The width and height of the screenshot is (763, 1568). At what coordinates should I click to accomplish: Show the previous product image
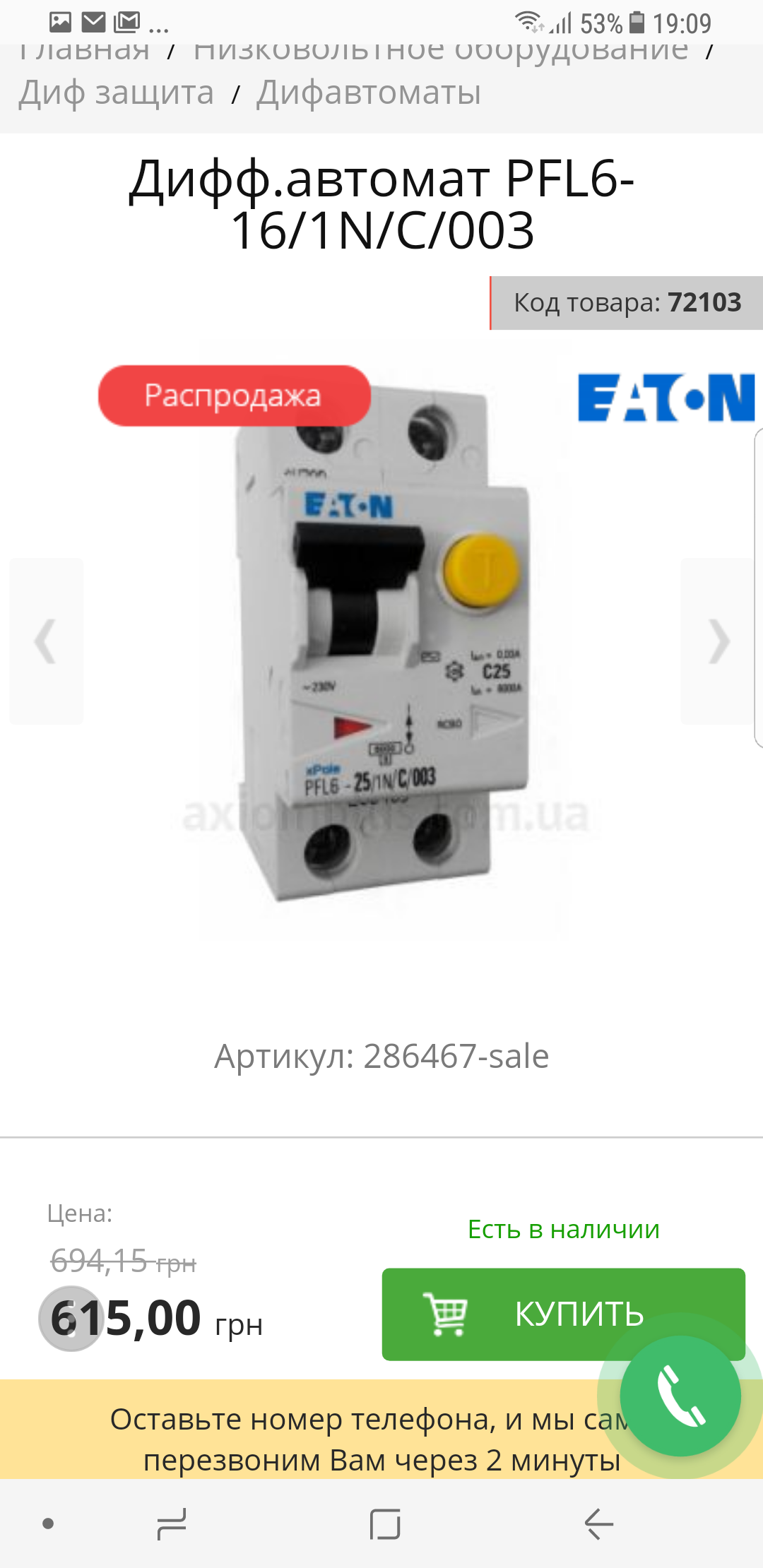(46, 641)
